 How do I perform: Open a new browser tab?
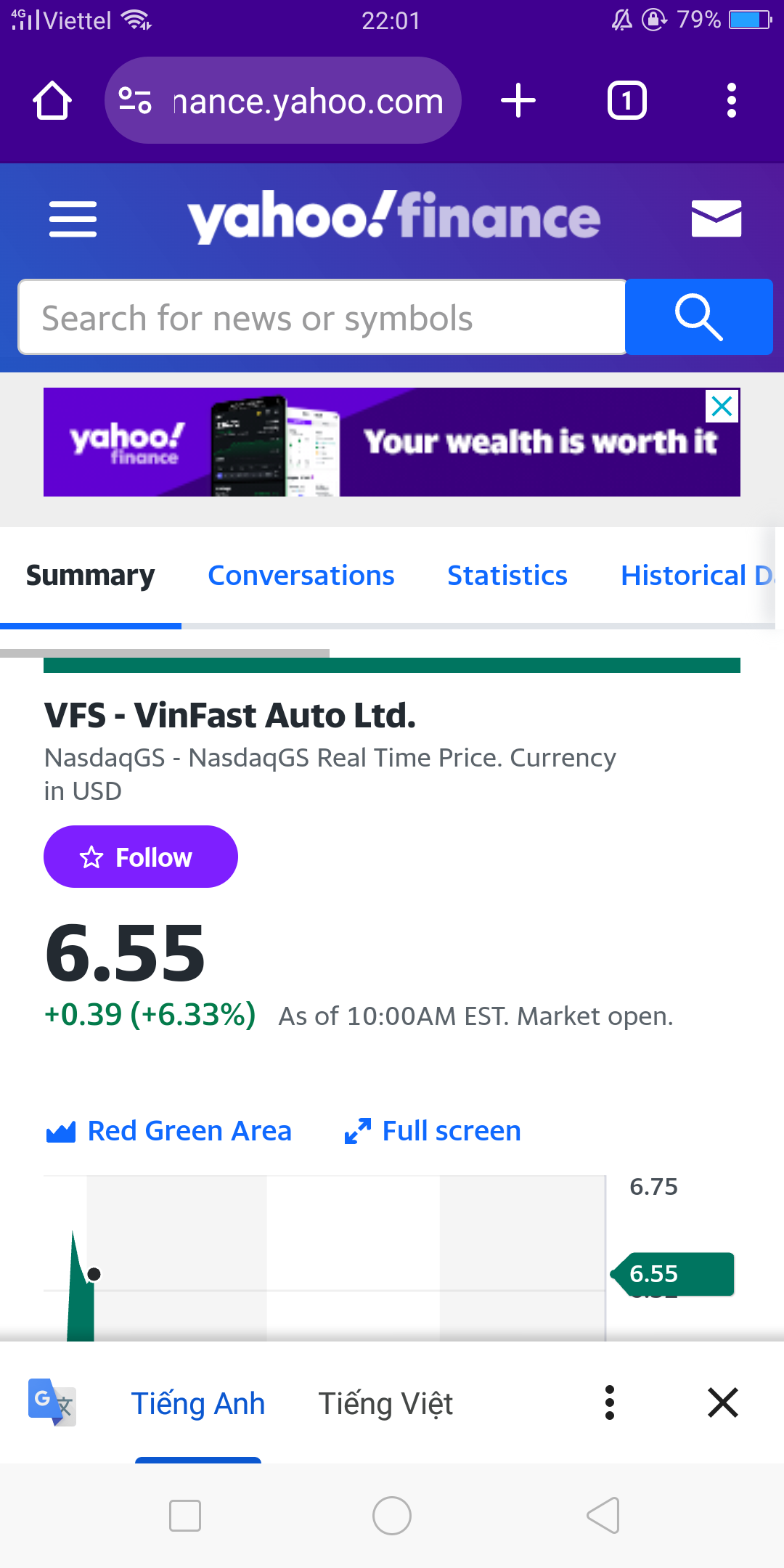click(518, 100)
